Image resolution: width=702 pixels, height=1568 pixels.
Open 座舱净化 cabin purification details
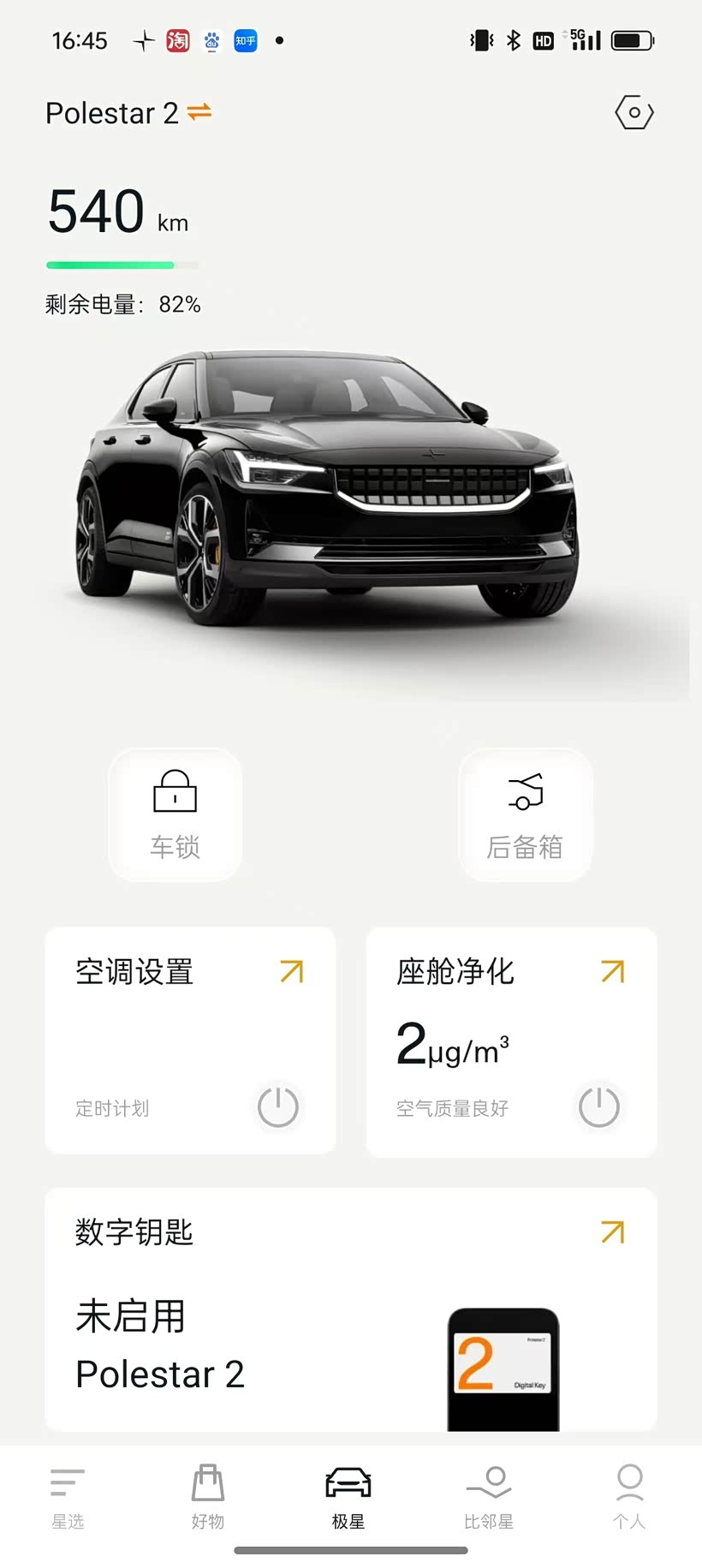pos(613,972)
